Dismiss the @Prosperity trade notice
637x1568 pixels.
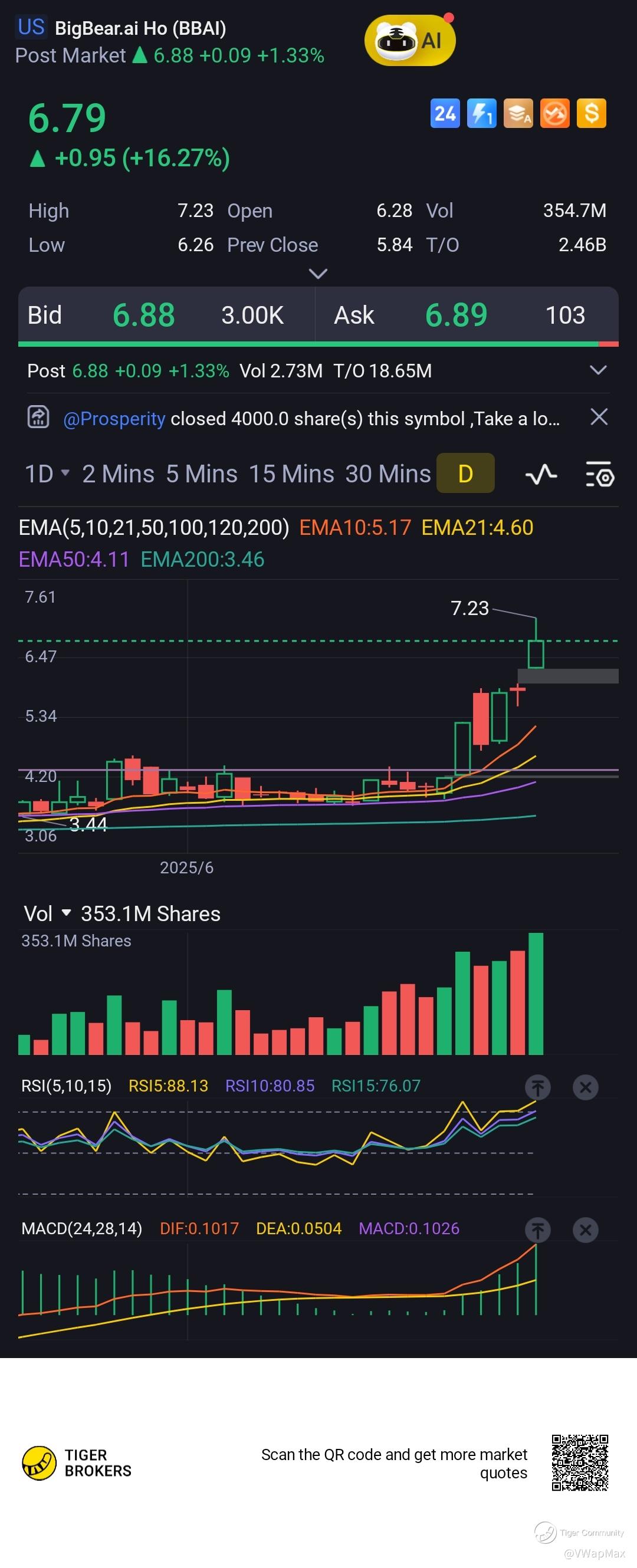pos(599,418)
